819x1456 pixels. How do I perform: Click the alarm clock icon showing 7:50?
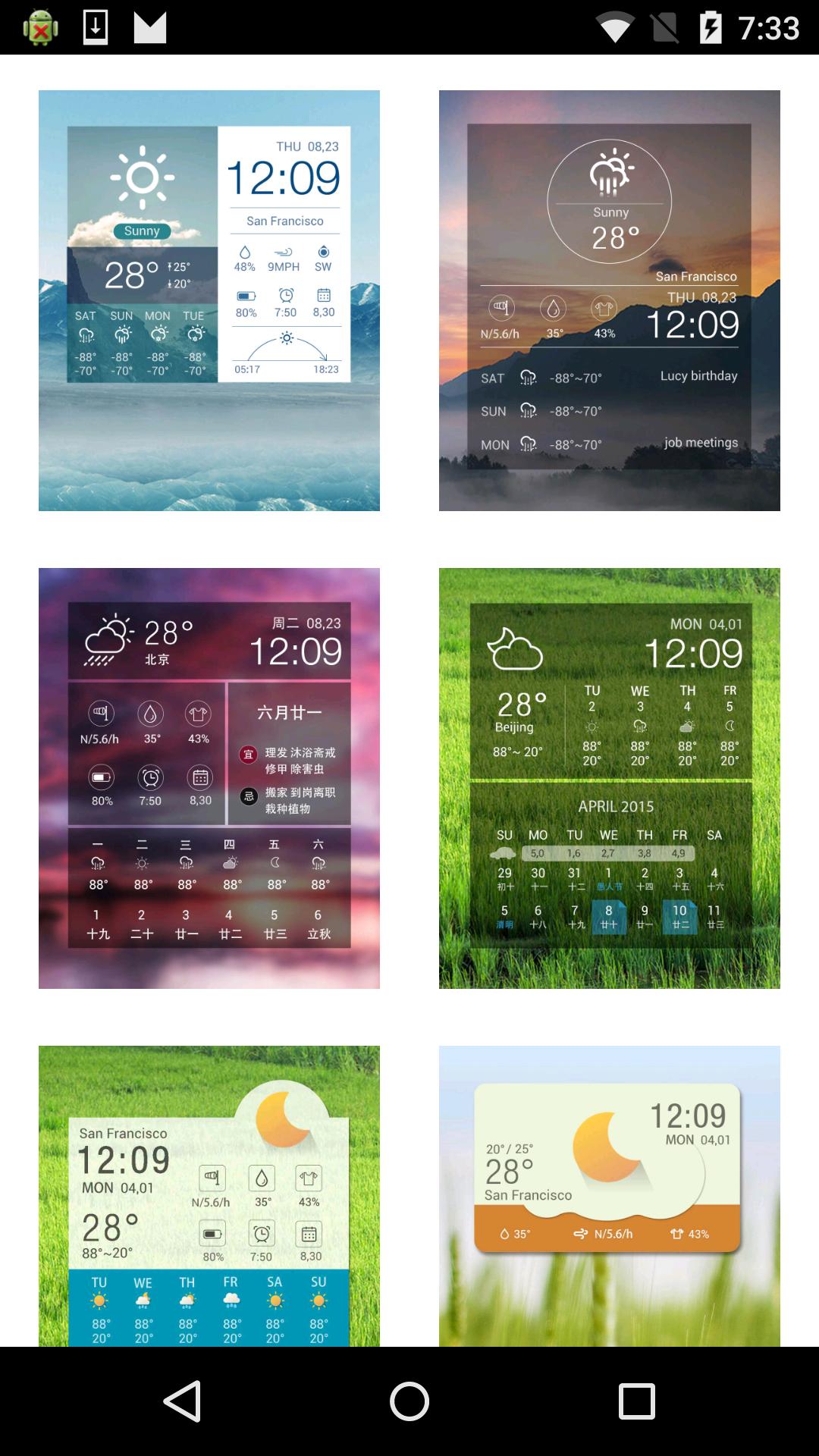click(x=286, y=296)
